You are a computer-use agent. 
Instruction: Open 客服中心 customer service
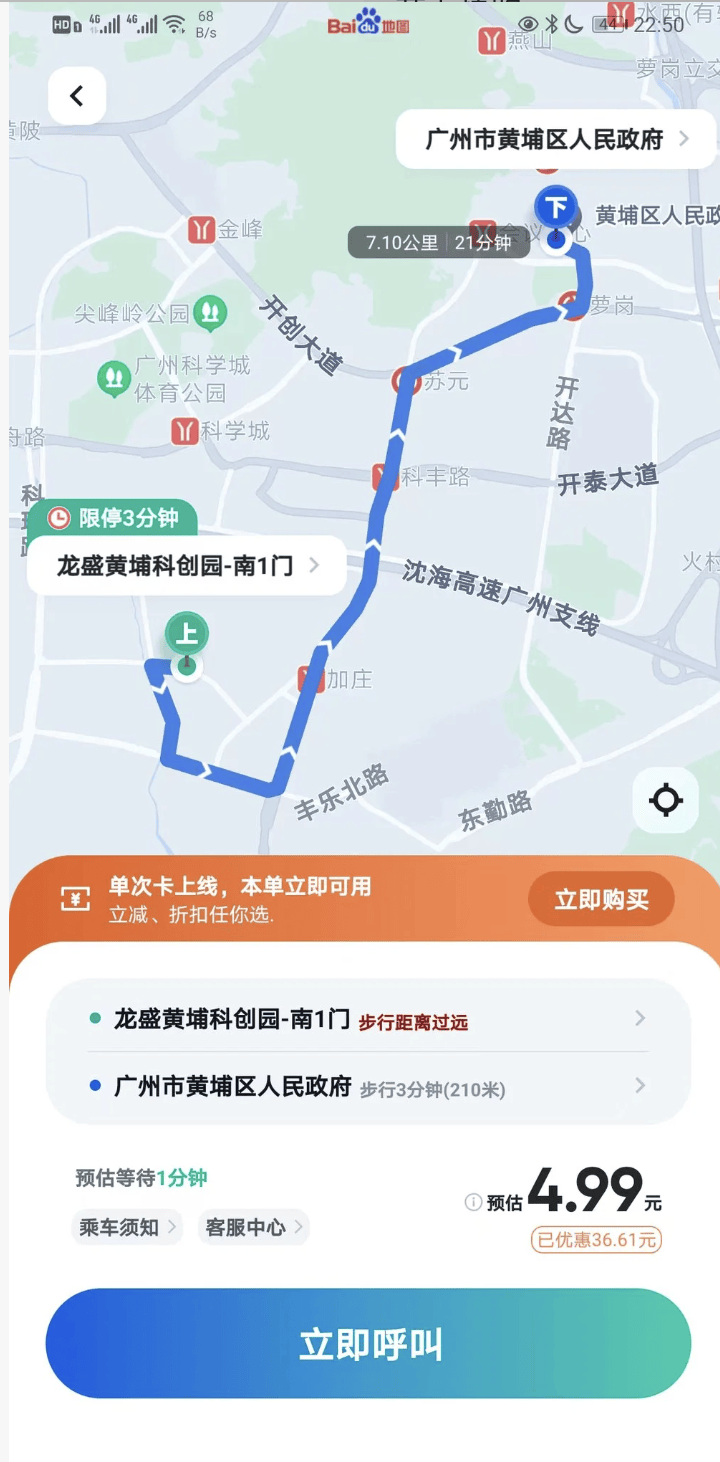[253, 1227]
